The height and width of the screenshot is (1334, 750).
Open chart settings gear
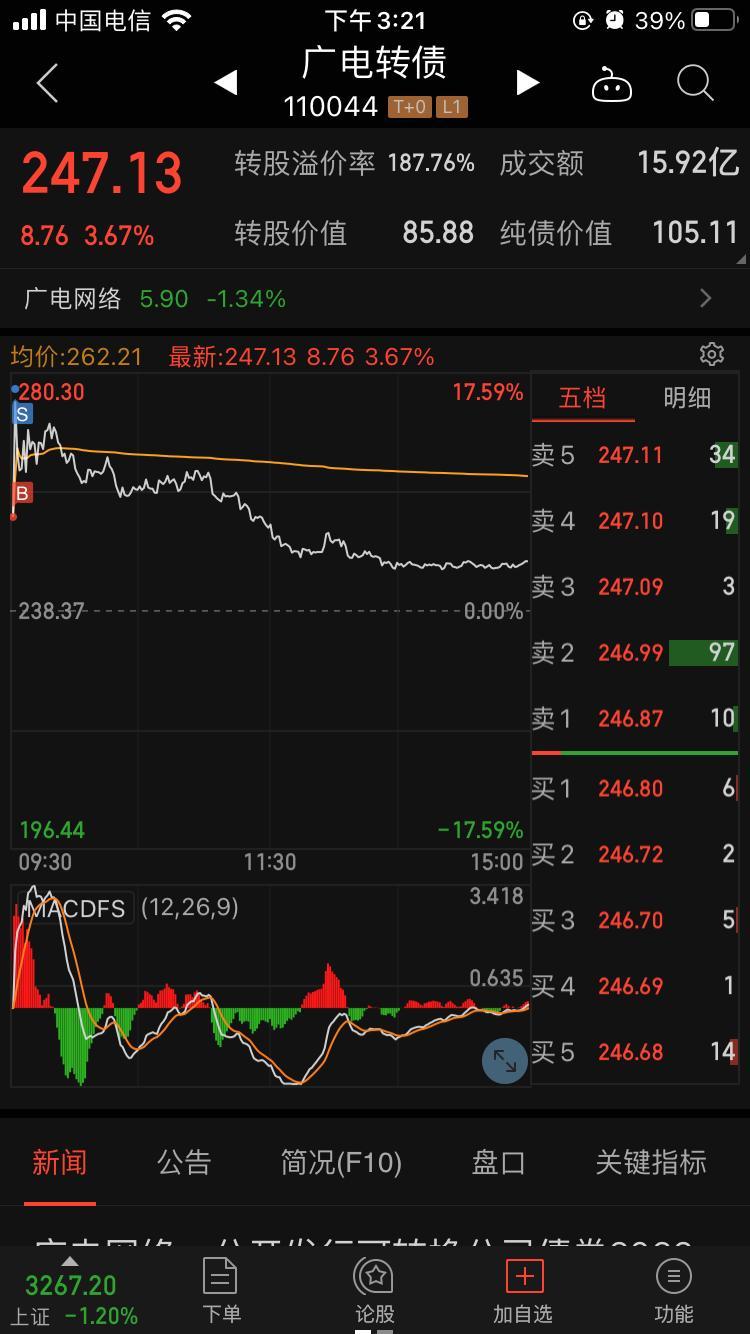(x=711, y=354)
